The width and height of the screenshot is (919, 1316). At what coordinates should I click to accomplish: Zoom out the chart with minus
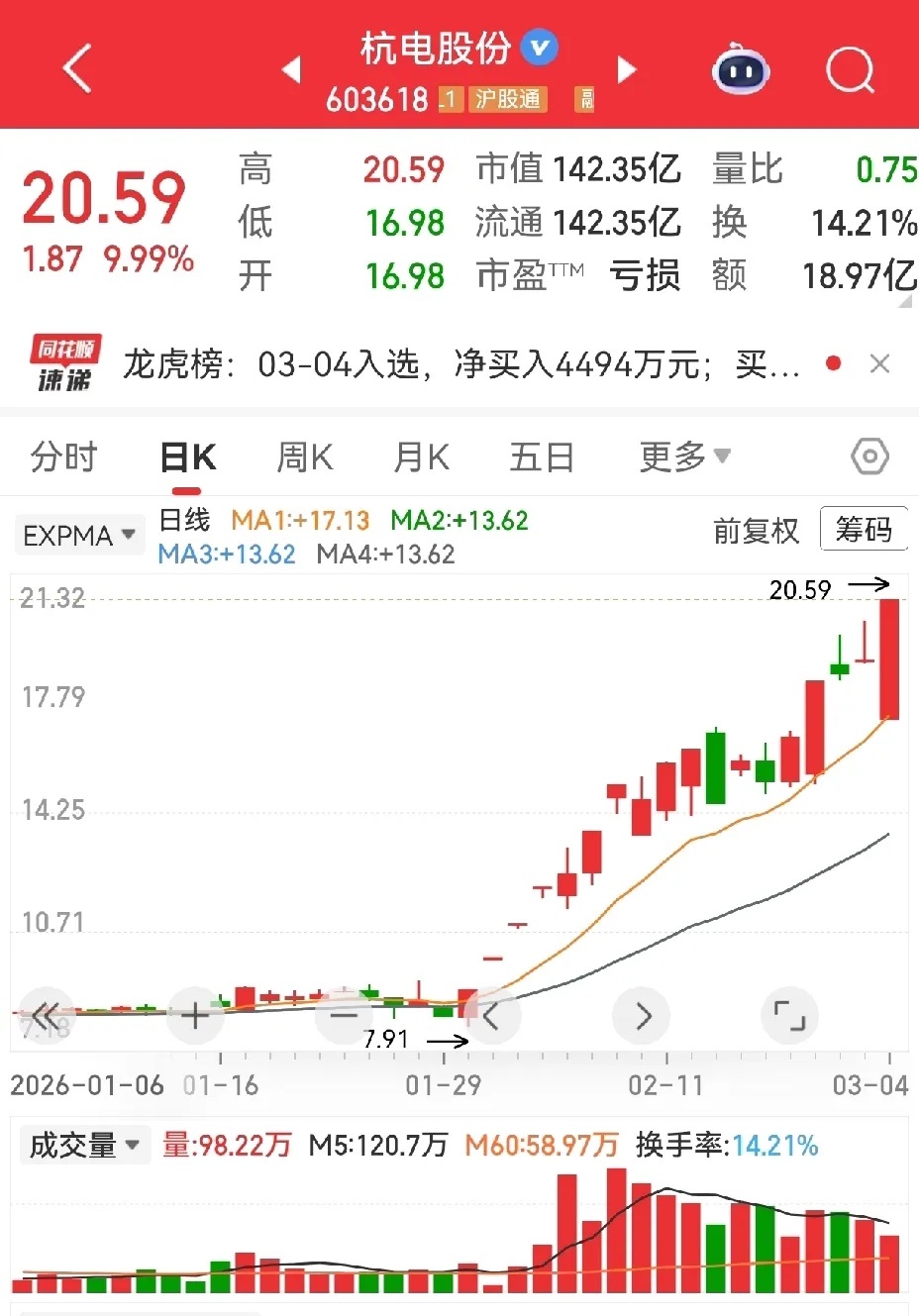(x=344, y=1015)
